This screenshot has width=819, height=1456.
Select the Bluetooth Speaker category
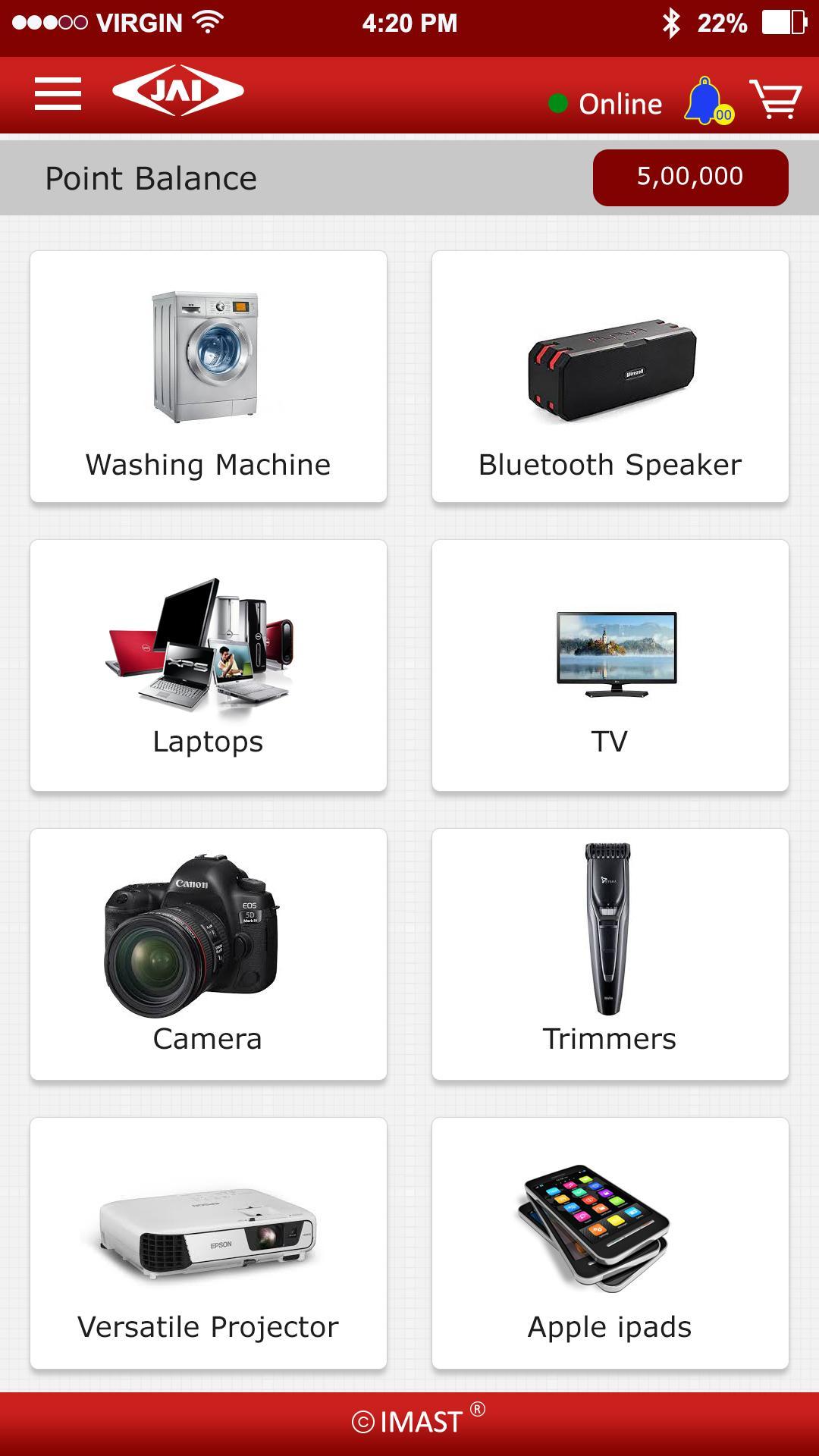[x=610, y=377]
